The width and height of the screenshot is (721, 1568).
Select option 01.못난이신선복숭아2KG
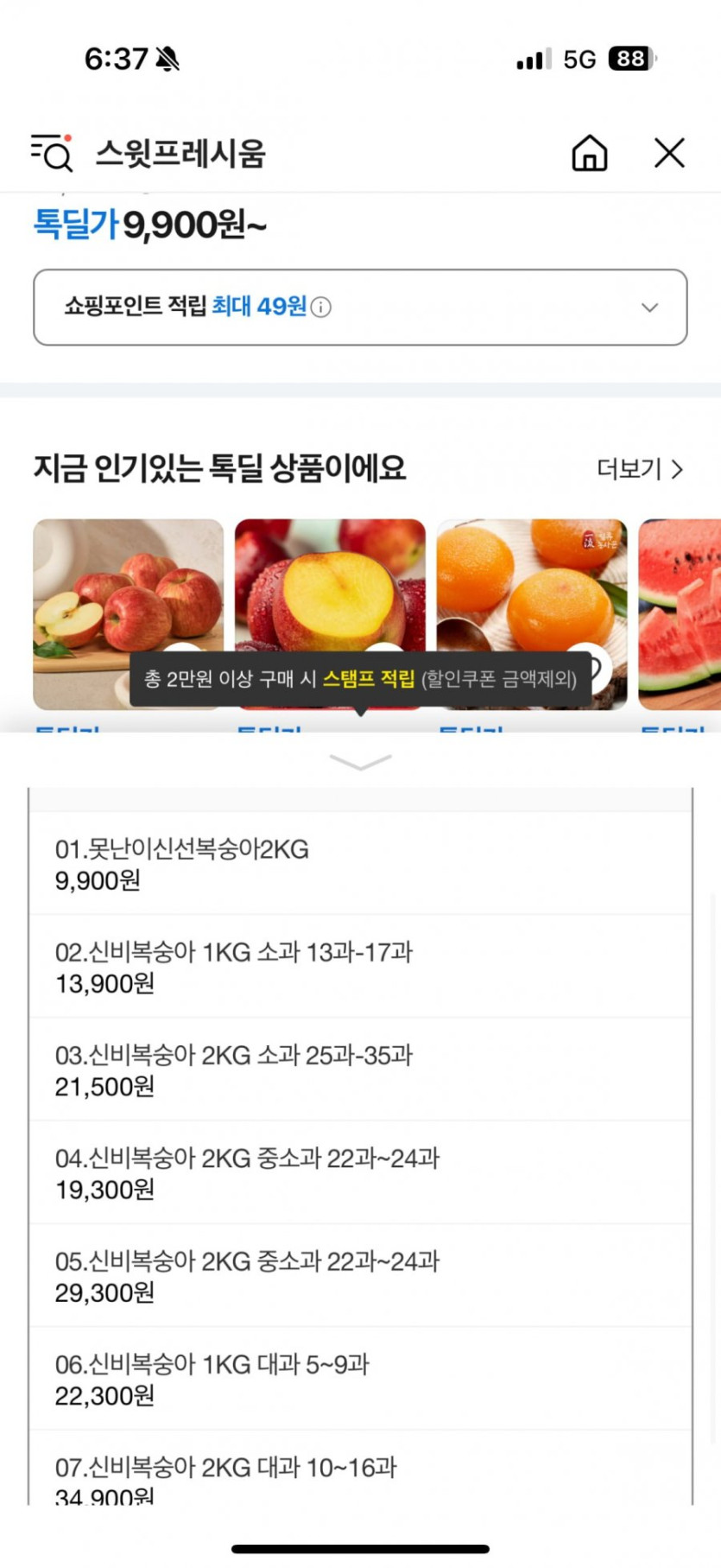[x=360, y=864]
